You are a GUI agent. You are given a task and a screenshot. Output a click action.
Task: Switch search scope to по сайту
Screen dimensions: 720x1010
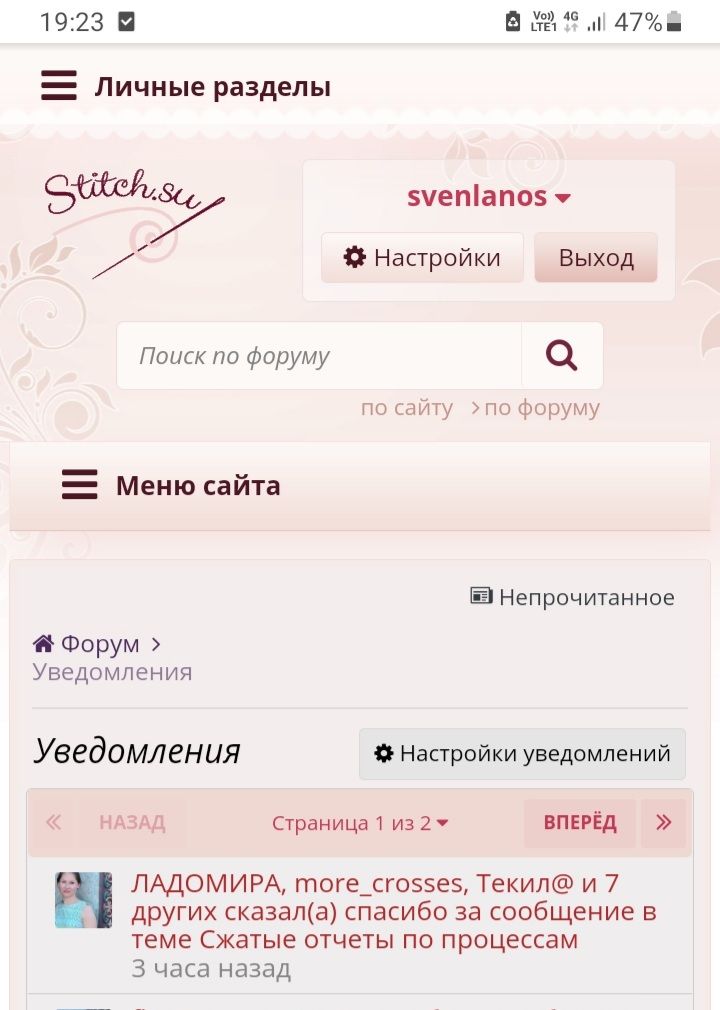406,408
